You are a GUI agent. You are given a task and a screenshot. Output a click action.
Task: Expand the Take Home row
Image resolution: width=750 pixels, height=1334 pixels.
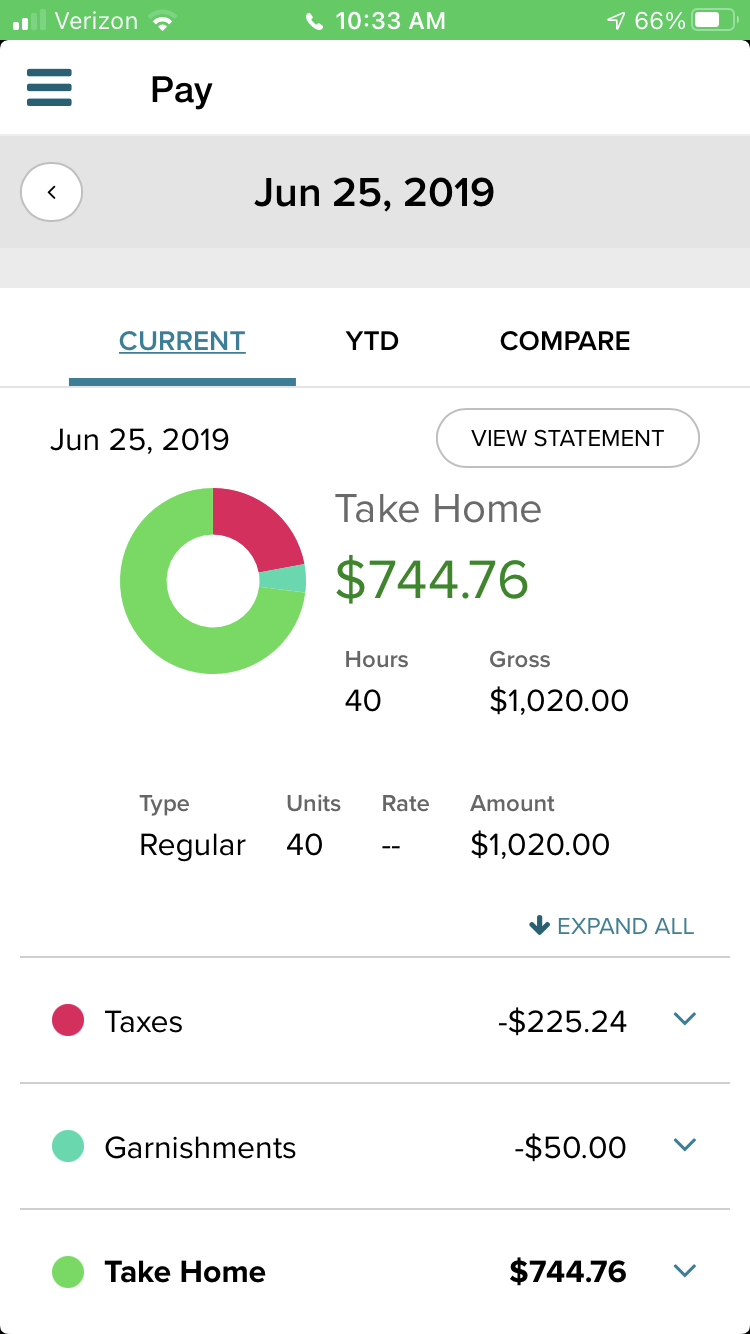[684, 1271]
